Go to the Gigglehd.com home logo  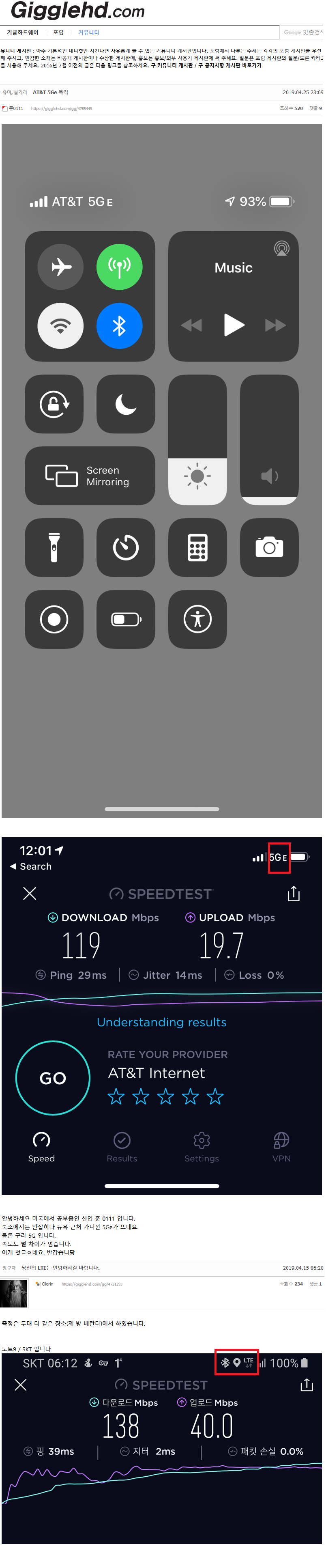[x=78, y=11]
